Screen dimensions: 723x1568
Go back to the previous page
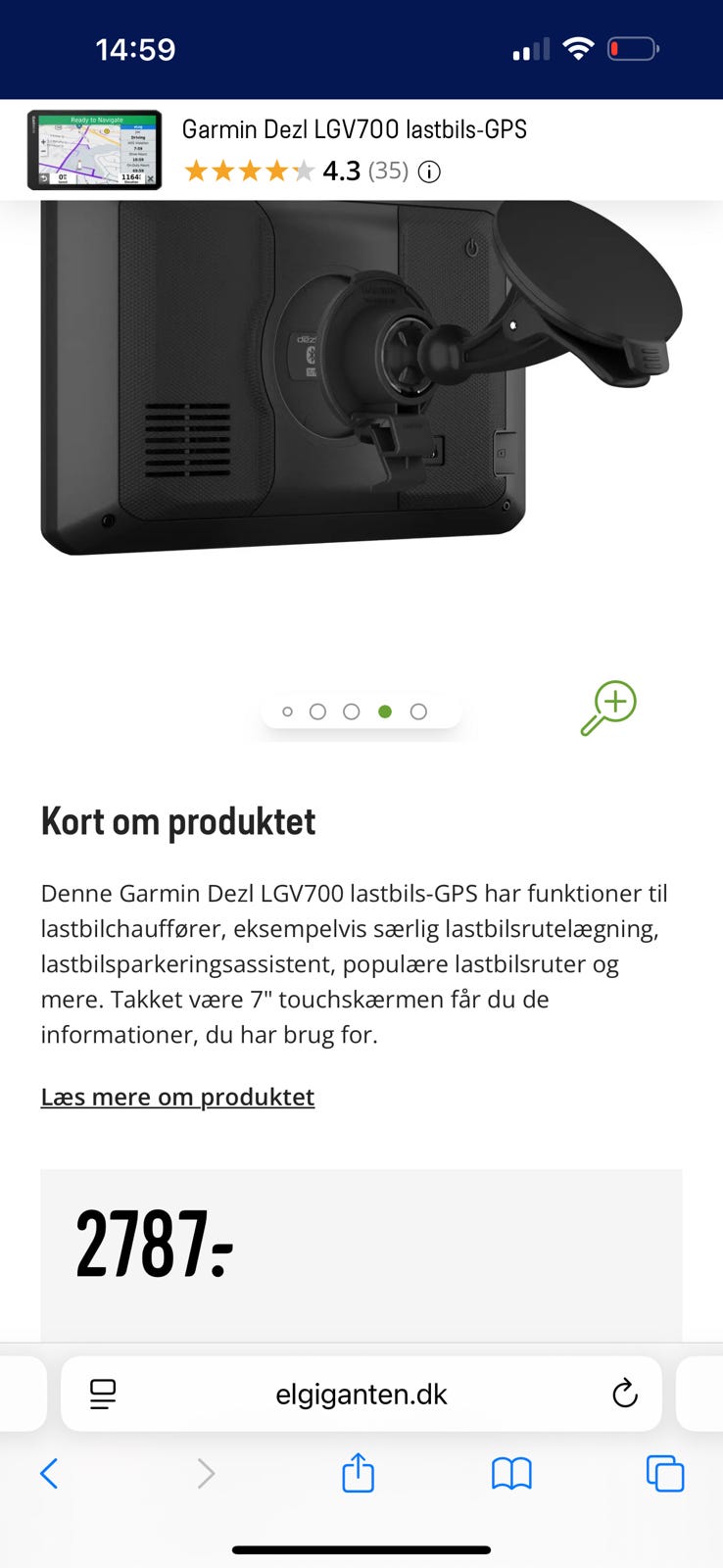coord(49,1473)
